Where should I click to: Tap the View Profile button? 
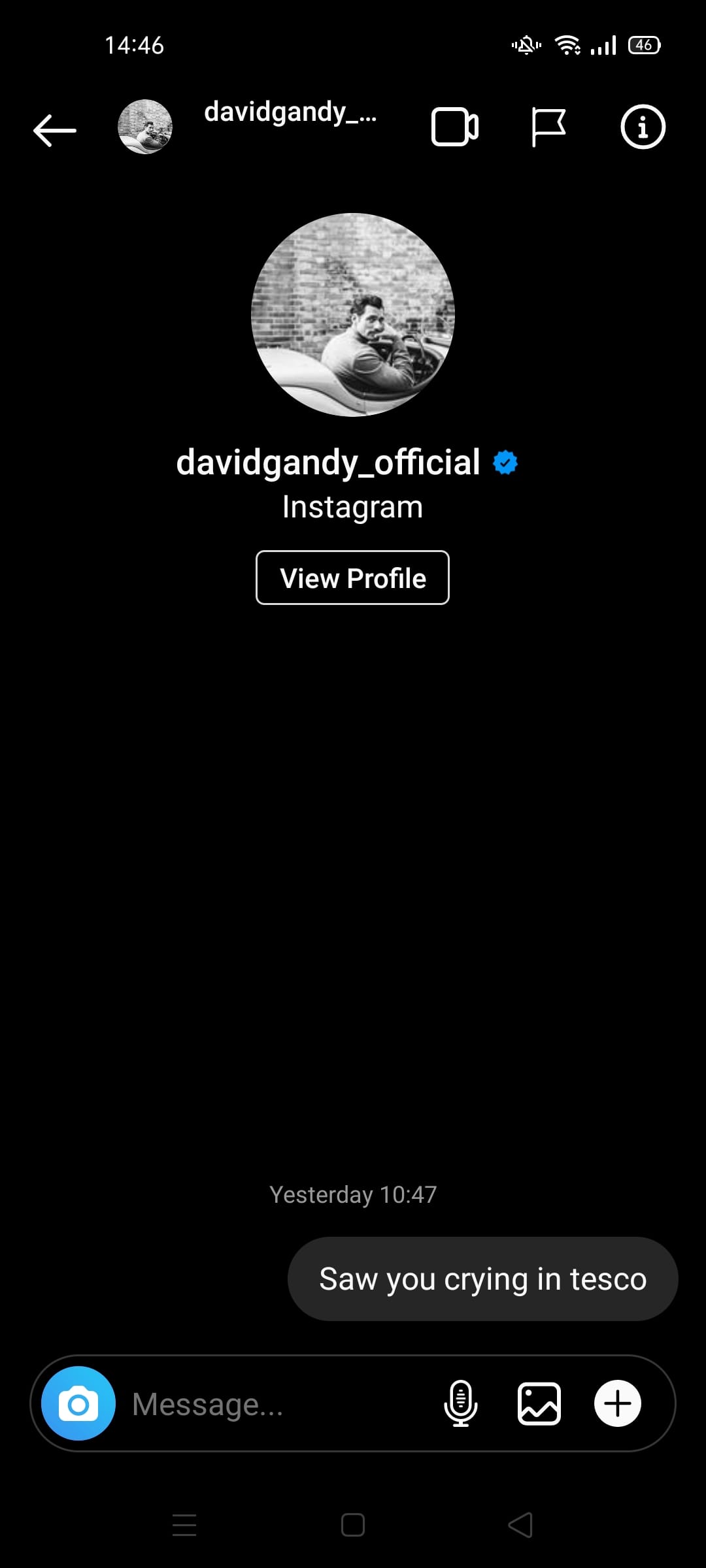pyautogui.click(x=352, y=578)
